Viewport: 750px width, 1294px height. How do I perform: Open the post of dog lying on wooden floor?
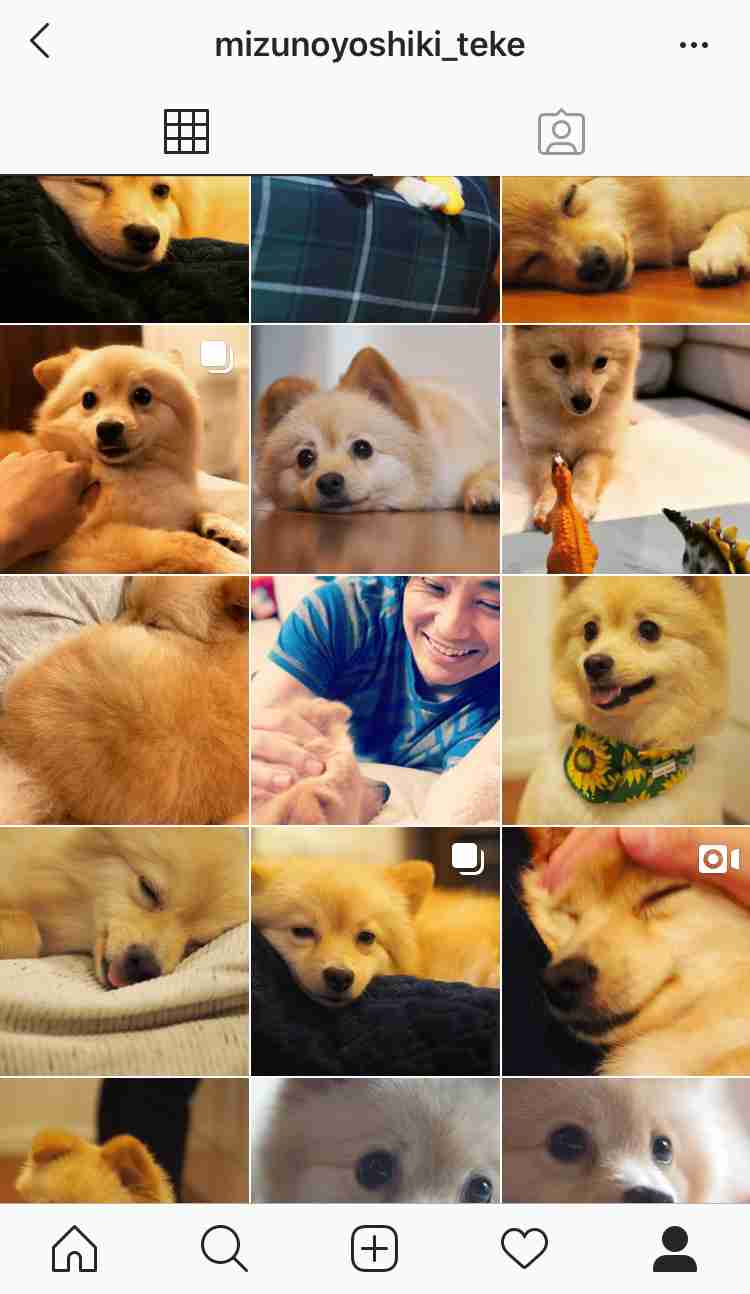click(x=375, y=449)
